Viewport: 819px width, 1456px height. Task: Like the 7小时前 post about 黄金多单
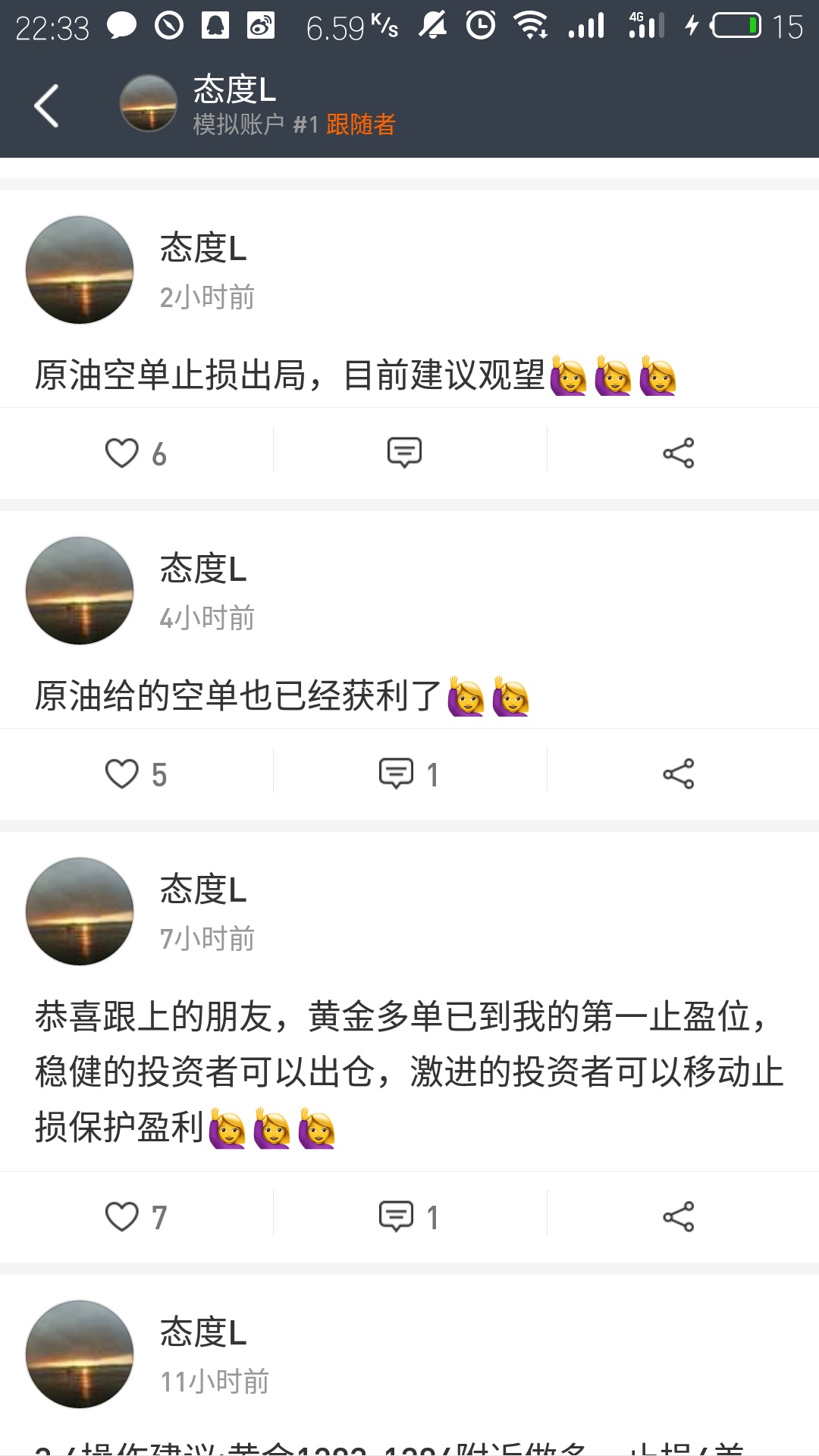135,1217
